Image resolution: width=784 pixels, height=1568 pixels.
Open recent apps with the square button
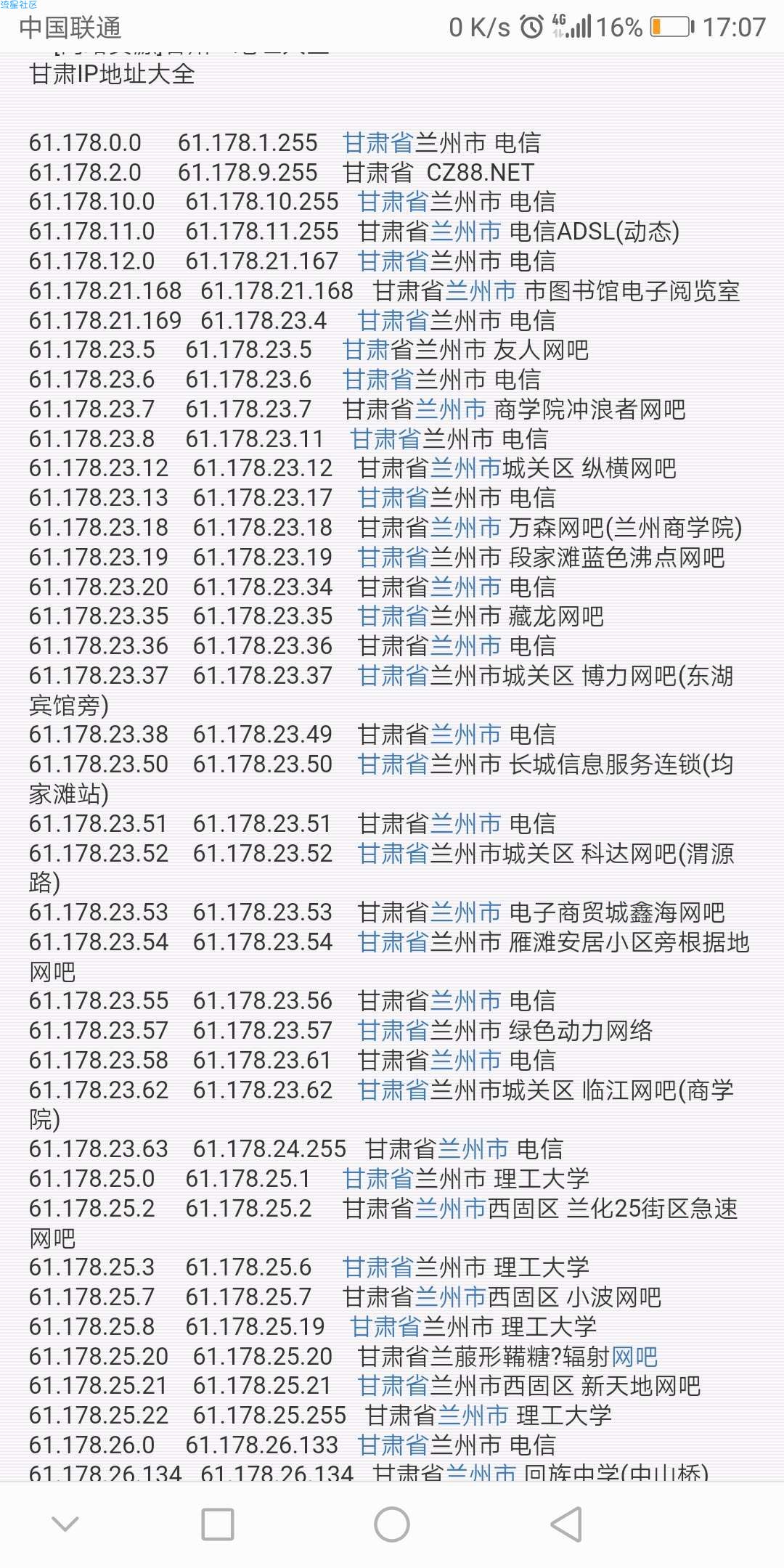(218, 1524)
